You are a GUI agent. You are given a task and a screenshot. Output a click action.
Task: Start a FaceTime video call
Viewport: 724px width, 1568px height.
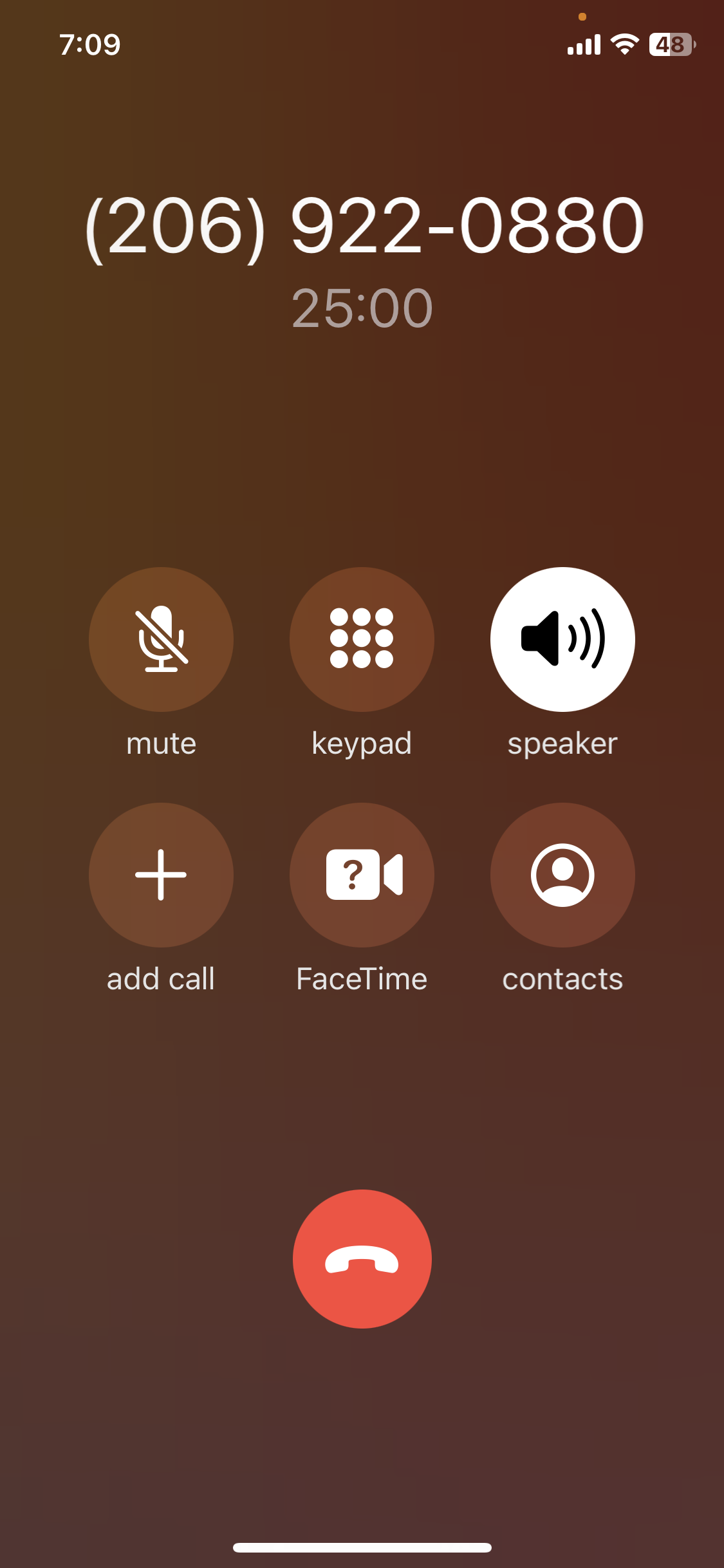point(362,875)
